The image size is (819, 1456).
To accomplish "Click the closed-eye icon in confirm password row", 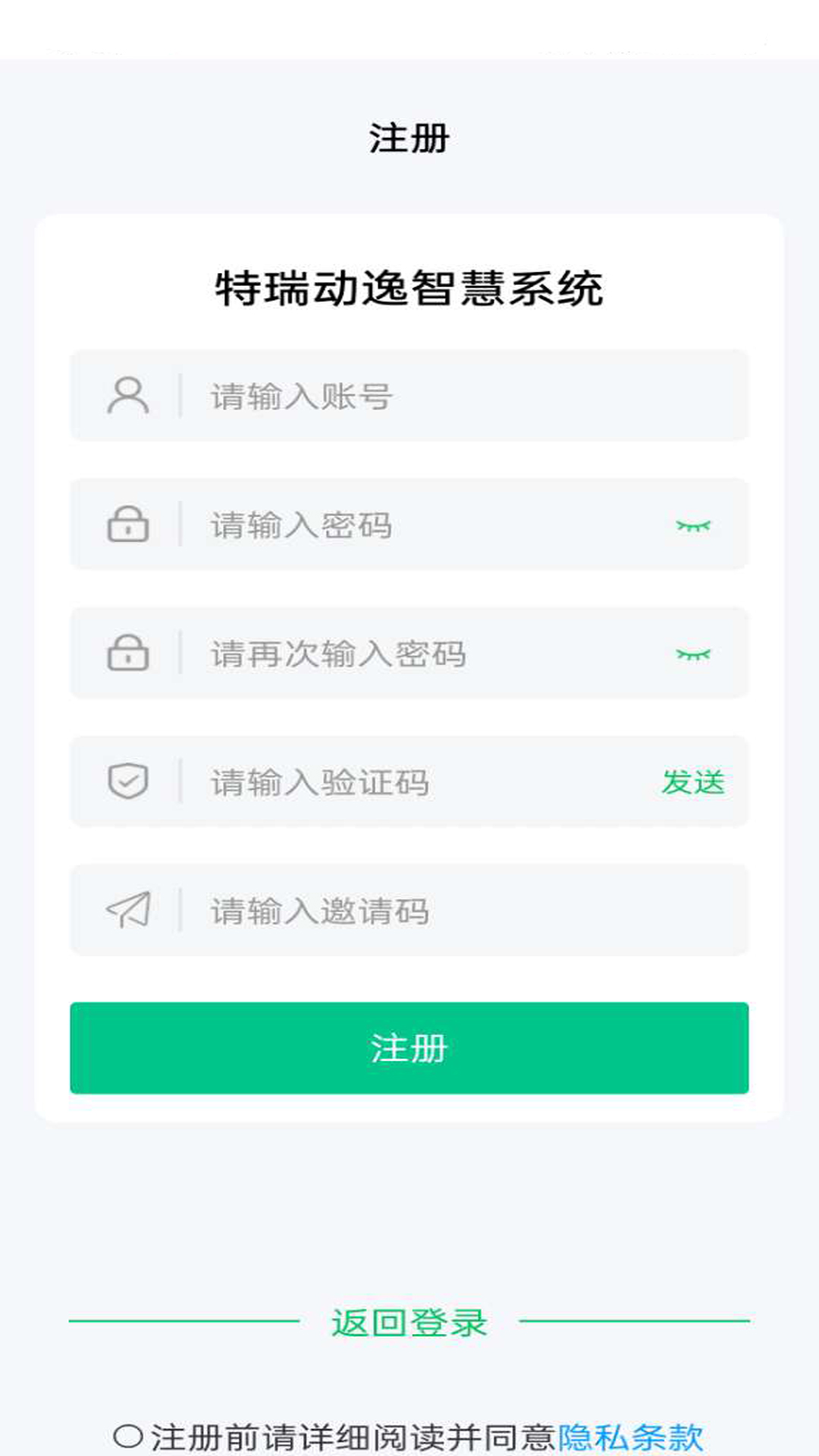I will click(x=692, y=653).
